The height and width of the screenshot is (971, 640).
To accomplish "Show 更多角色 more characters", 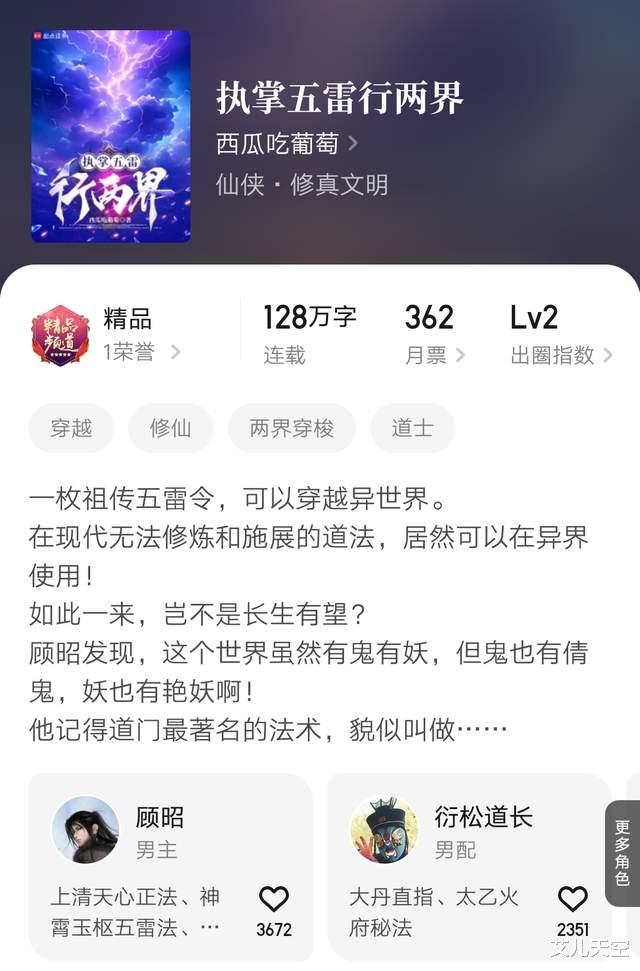I will 622,853.
